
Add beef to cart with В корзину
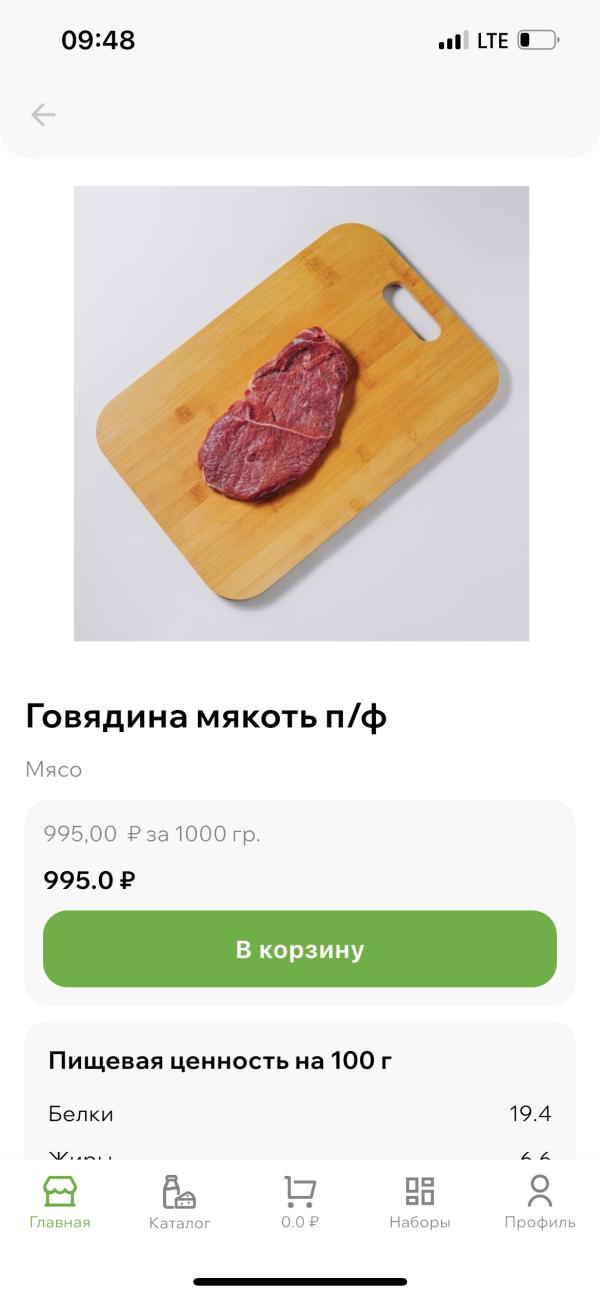coord(300,949)
